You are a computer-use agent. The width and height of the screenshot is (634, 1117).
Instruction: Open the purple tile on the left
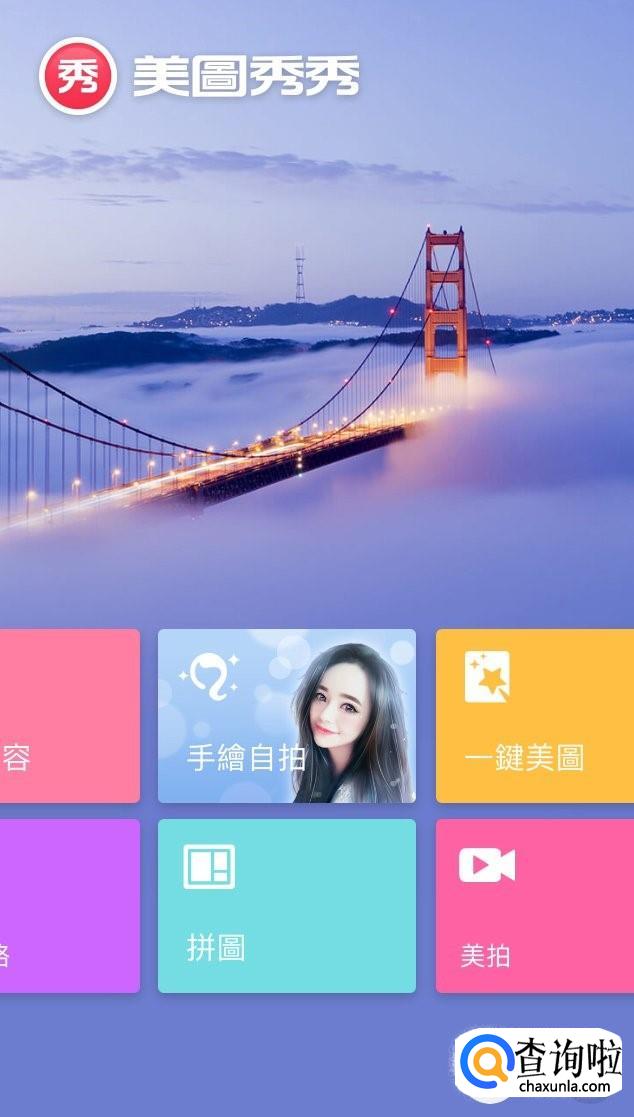tap(68, 905)
